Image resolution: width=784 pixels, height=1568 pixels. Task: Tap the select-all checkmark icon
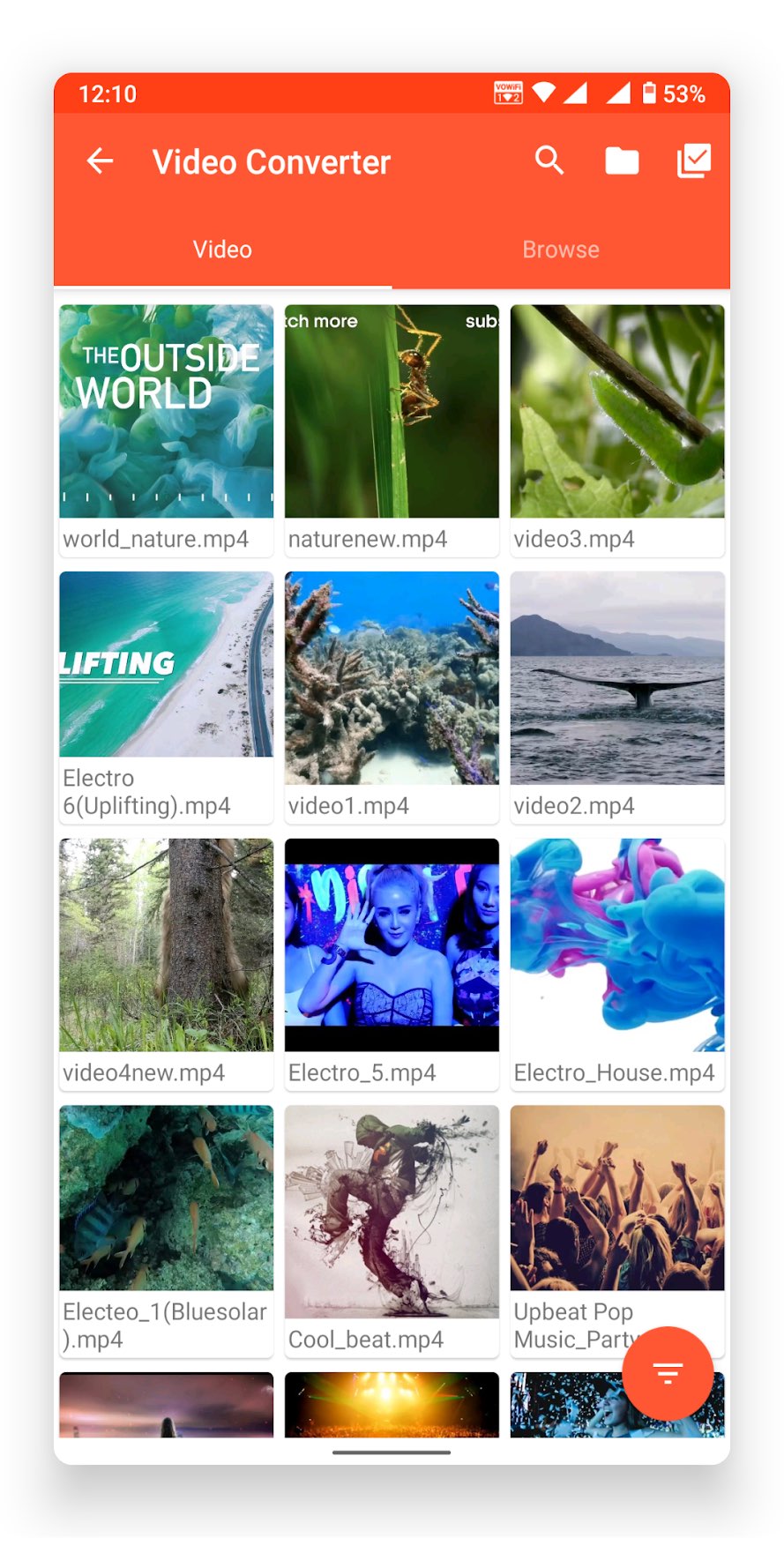pos(693,161)
